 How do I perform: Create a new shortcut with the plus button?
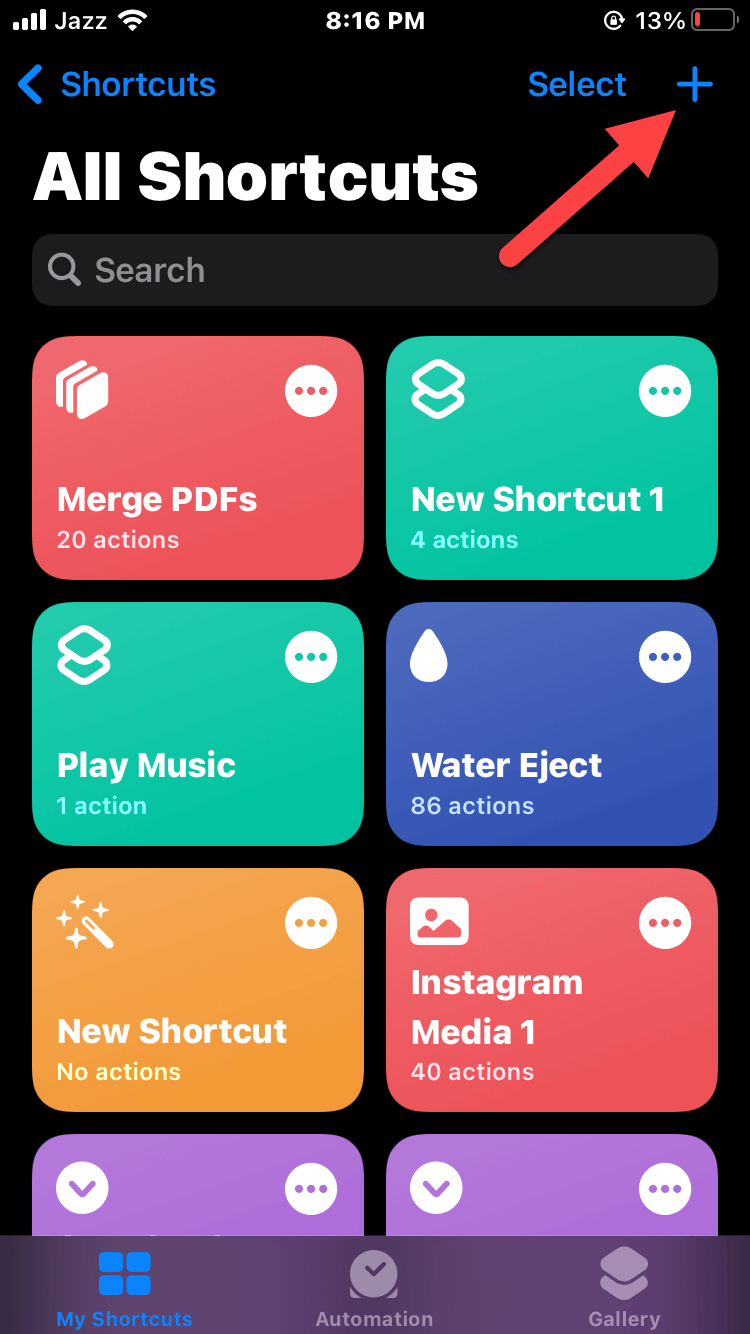695,85
